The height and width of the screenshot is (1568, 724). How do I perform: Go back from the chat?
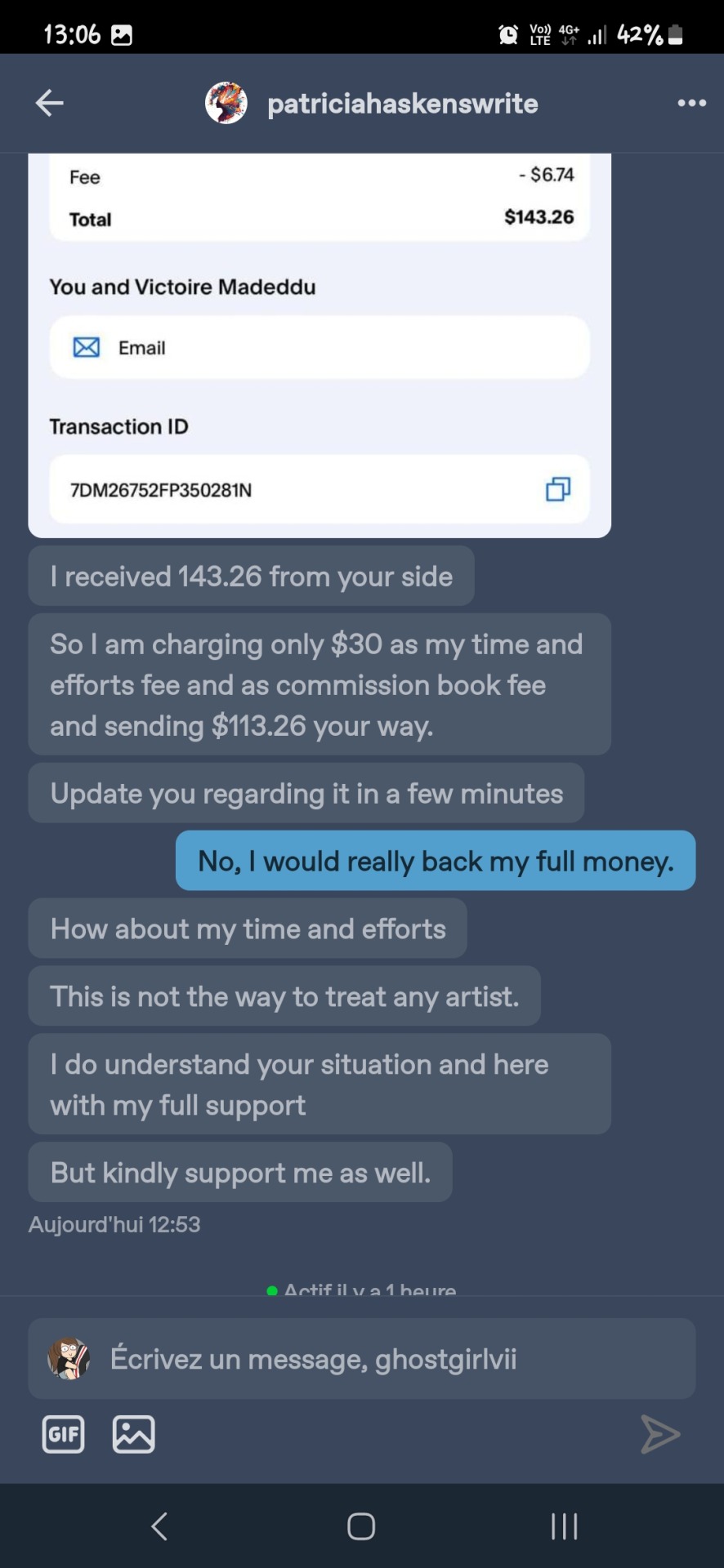point(49,103)
